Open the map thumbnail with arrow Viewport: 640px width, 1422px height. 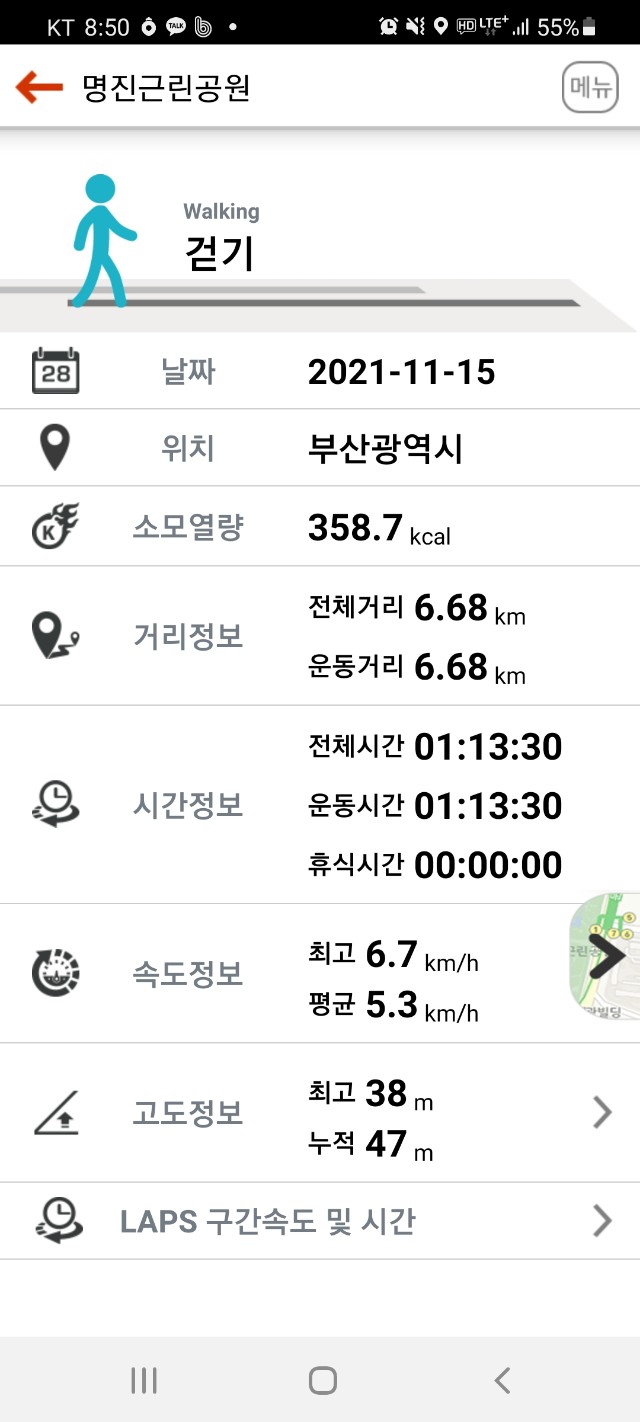[x=606, y=956]
